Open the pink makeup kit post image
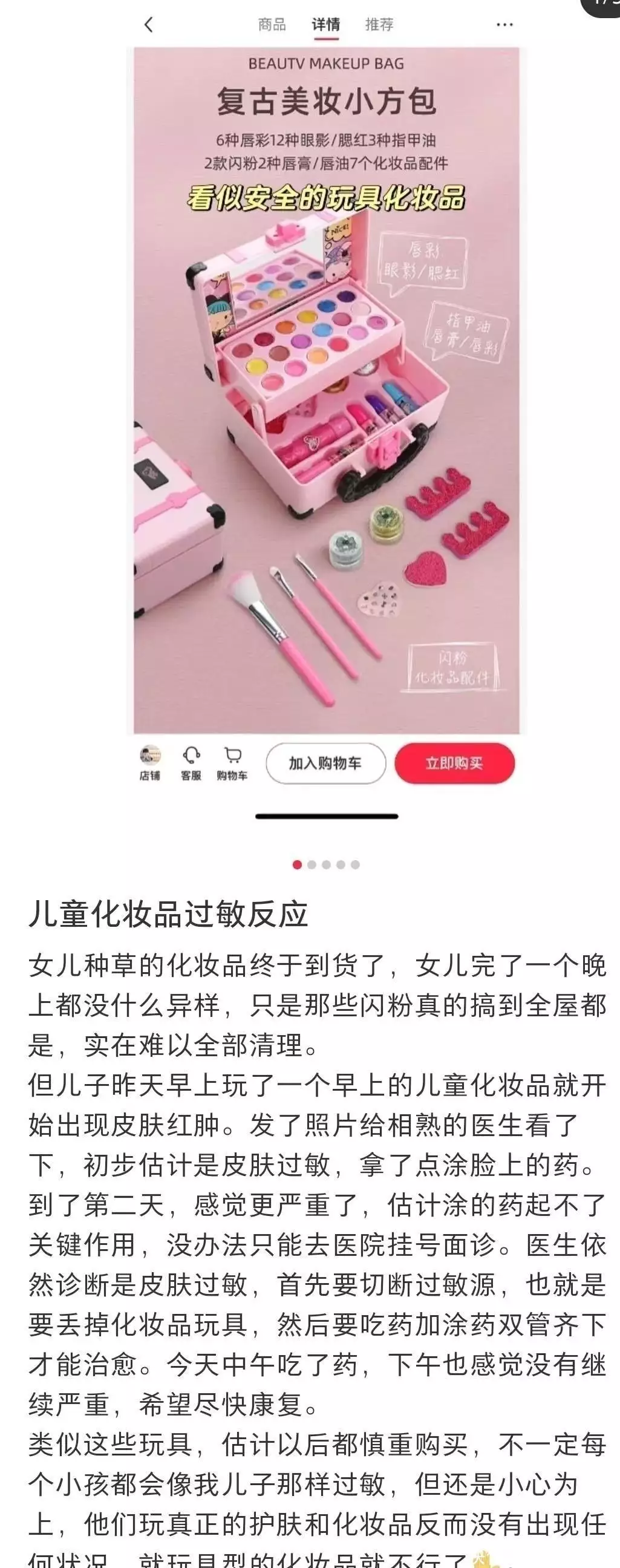The height and width of the screenshot is (1568, 620). [x=326, y=420]
